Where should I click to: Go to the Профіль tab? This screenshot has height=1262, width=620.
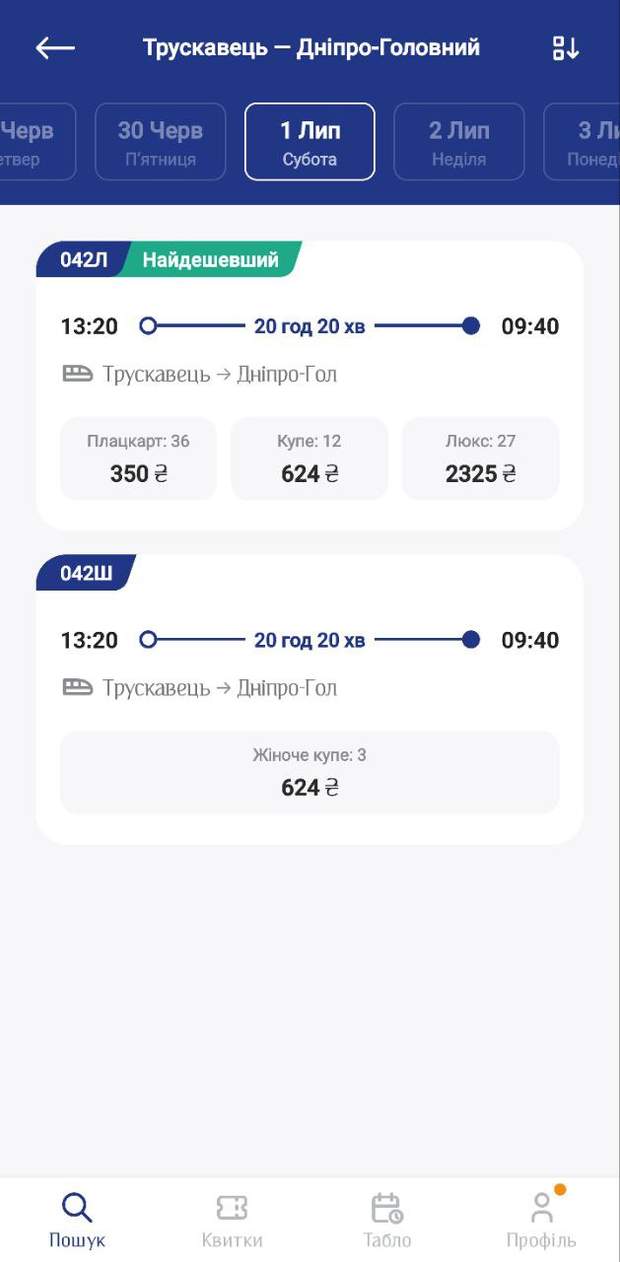(541, 1220)
